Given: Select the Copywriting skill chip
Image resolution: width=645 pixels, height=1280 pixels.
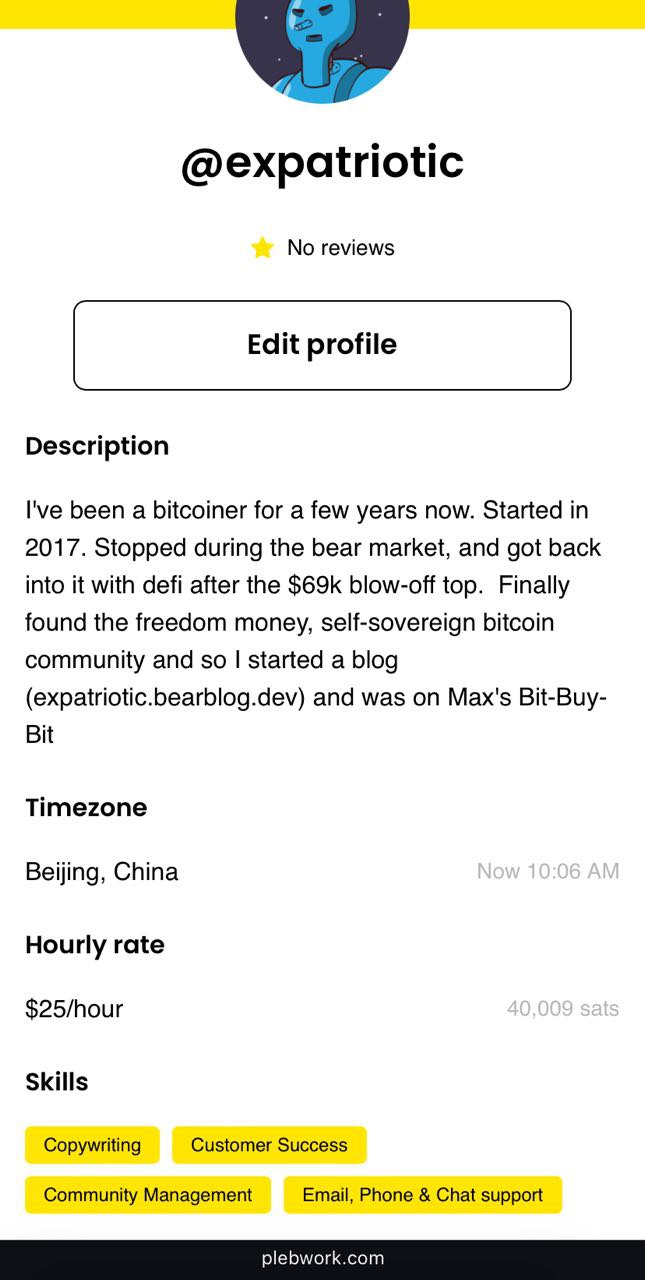Looking at the screenshot, I should pos(92,1145).
